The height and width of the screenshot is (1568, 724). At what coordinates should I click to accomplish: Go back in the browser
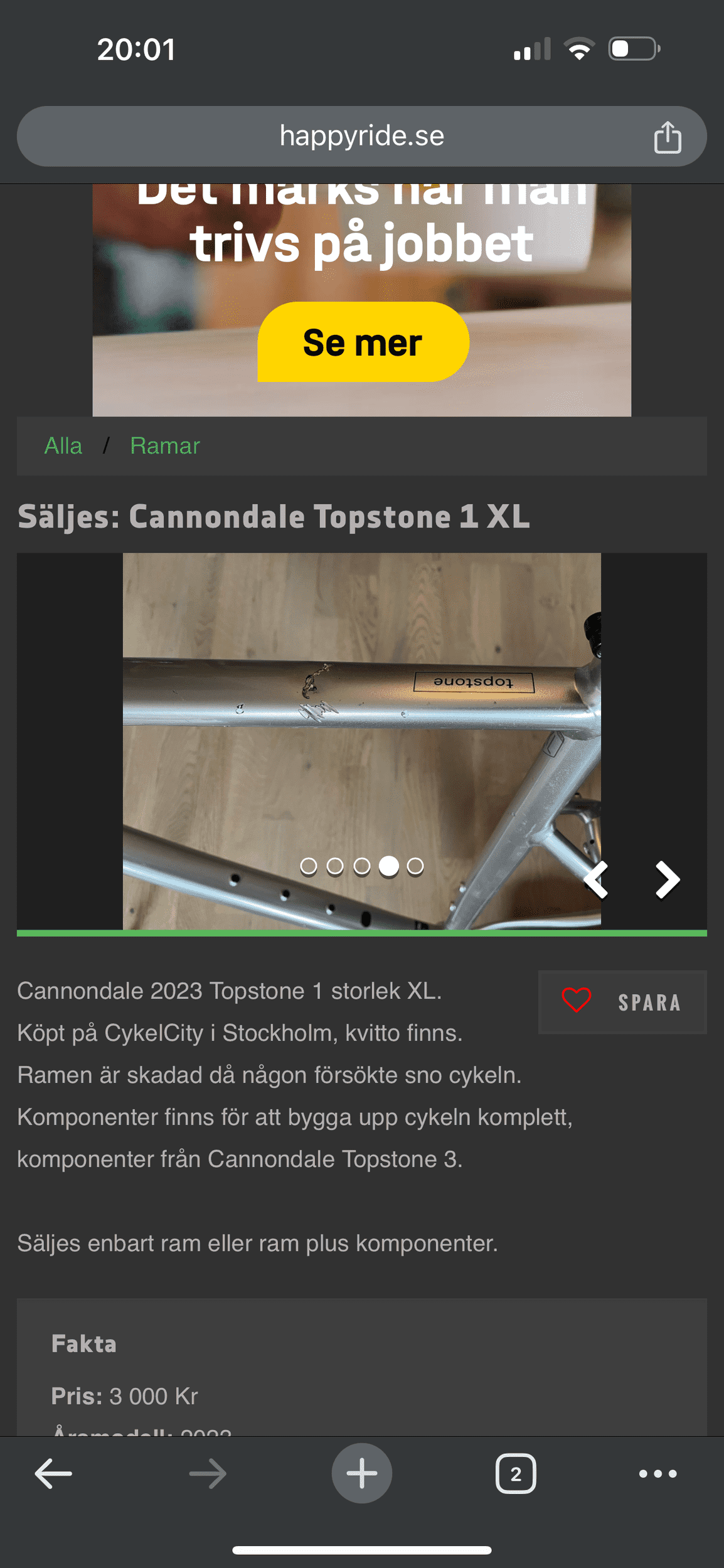pyautogui.click(x=53, y=1473)
